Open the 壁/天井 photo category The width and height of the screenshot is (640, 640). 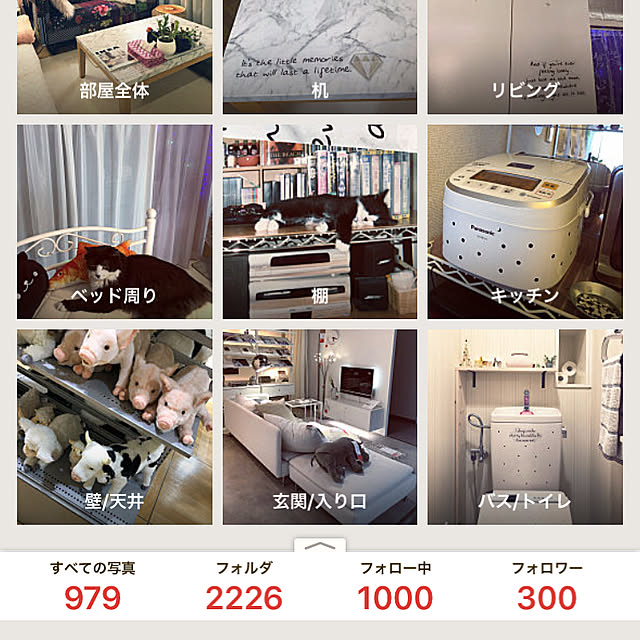tap(114, 427)
